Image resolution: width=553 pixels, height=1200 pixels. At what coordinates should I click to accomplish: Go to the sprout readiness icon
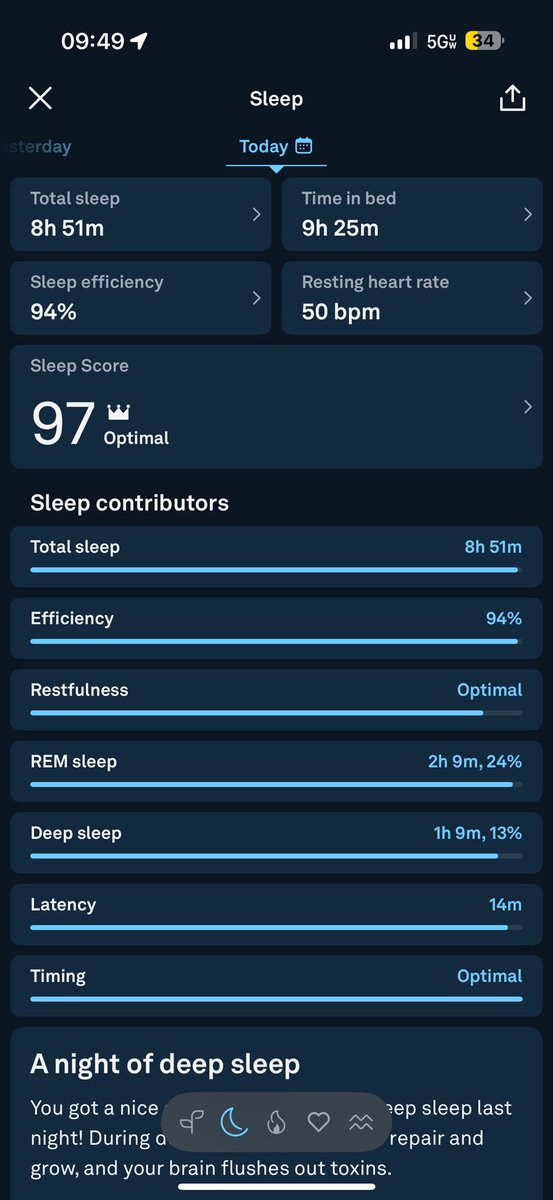(191, 1123)
